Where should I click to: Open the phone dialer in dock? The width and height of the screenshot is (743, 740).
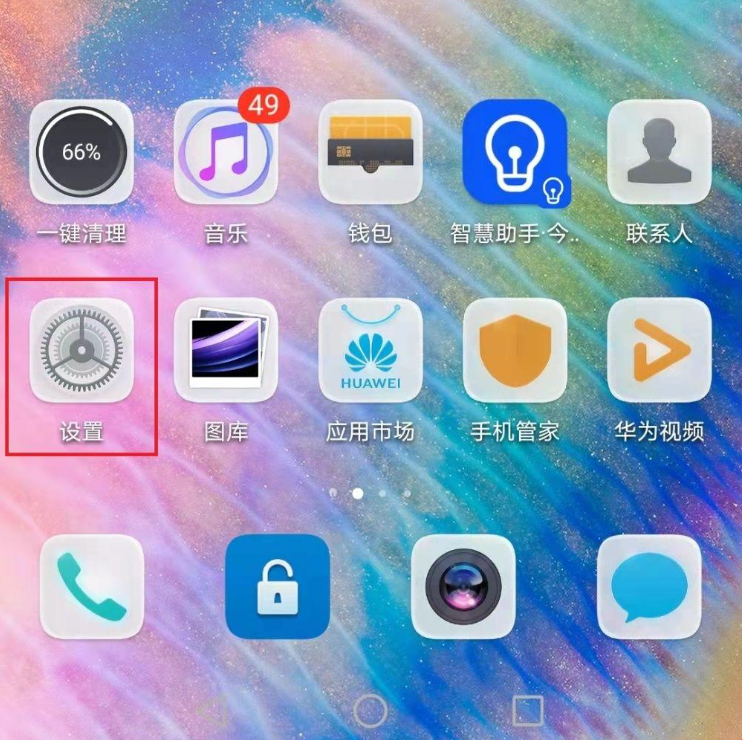(x=92, y=587)
